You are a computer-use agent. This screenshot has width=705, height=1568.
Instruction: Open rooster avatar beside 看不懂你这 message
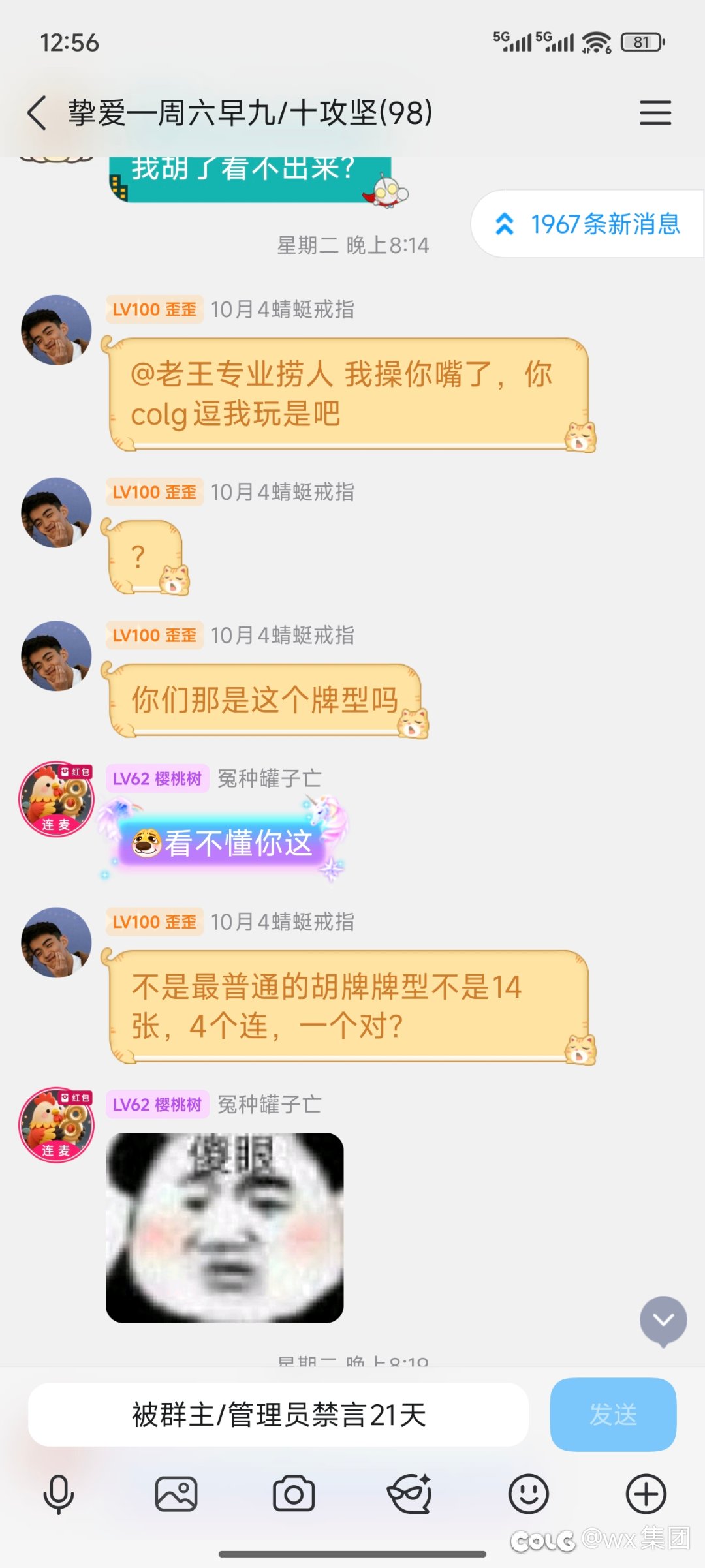coord(56,799)
